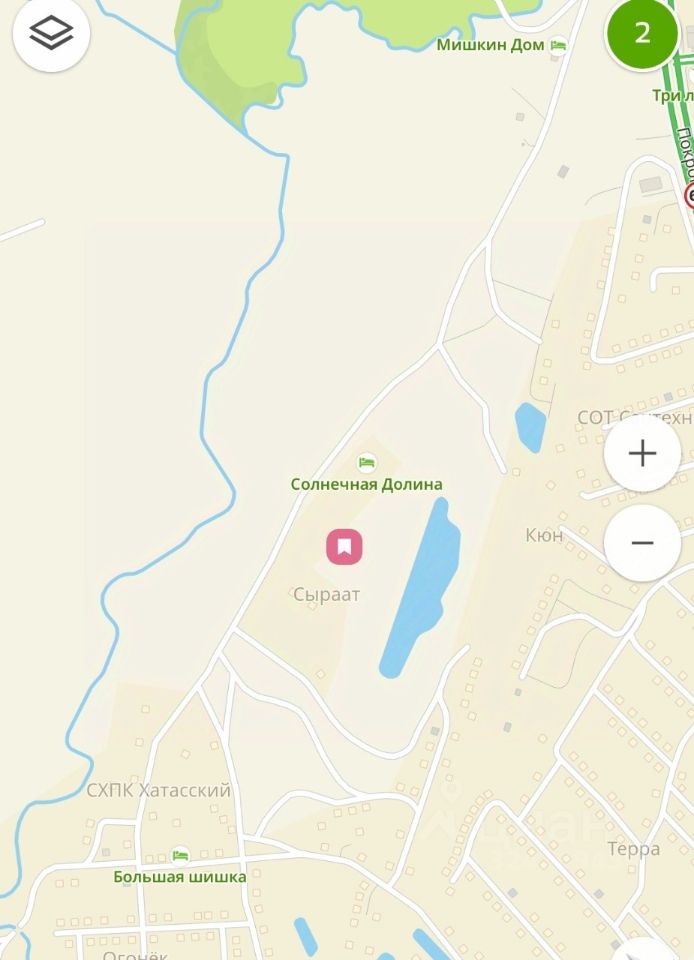
Task: Open the Большая шишка hotel marker
Action: tap(180, 856)
